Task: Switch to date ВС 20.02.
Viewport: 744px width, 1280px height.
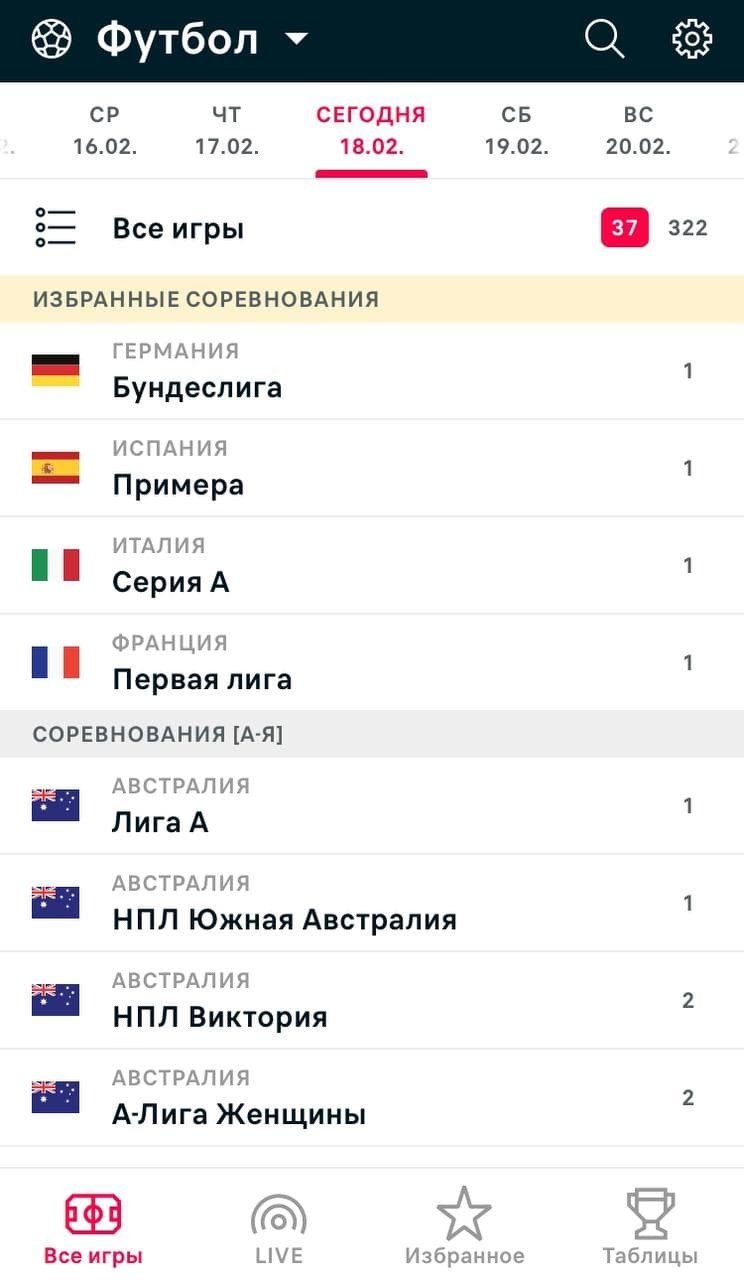Action: click(638, 131)
